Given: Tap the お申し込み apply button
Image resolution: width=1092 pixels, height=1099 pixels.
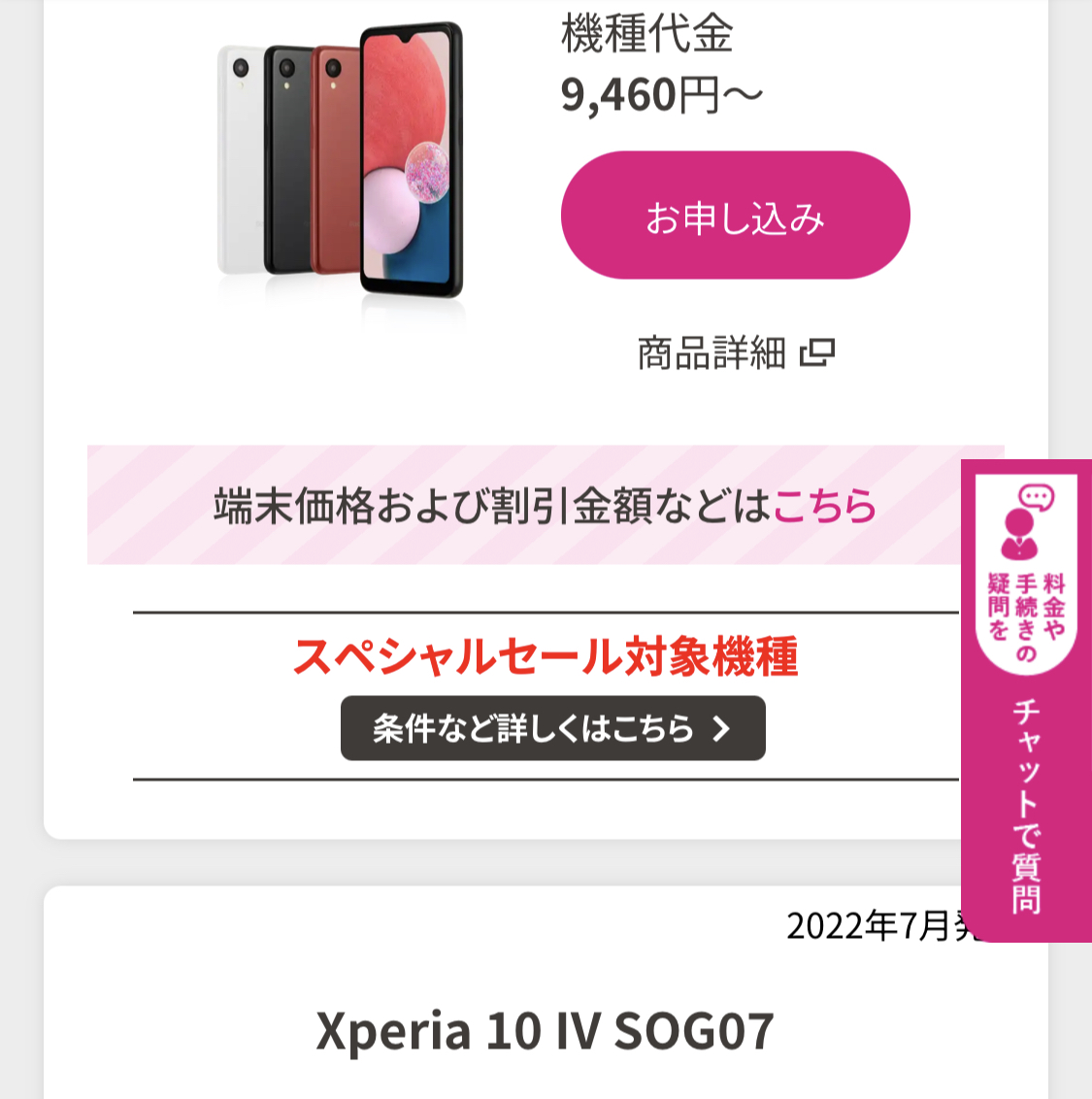Looking at the screenshot, I should 735,216.
